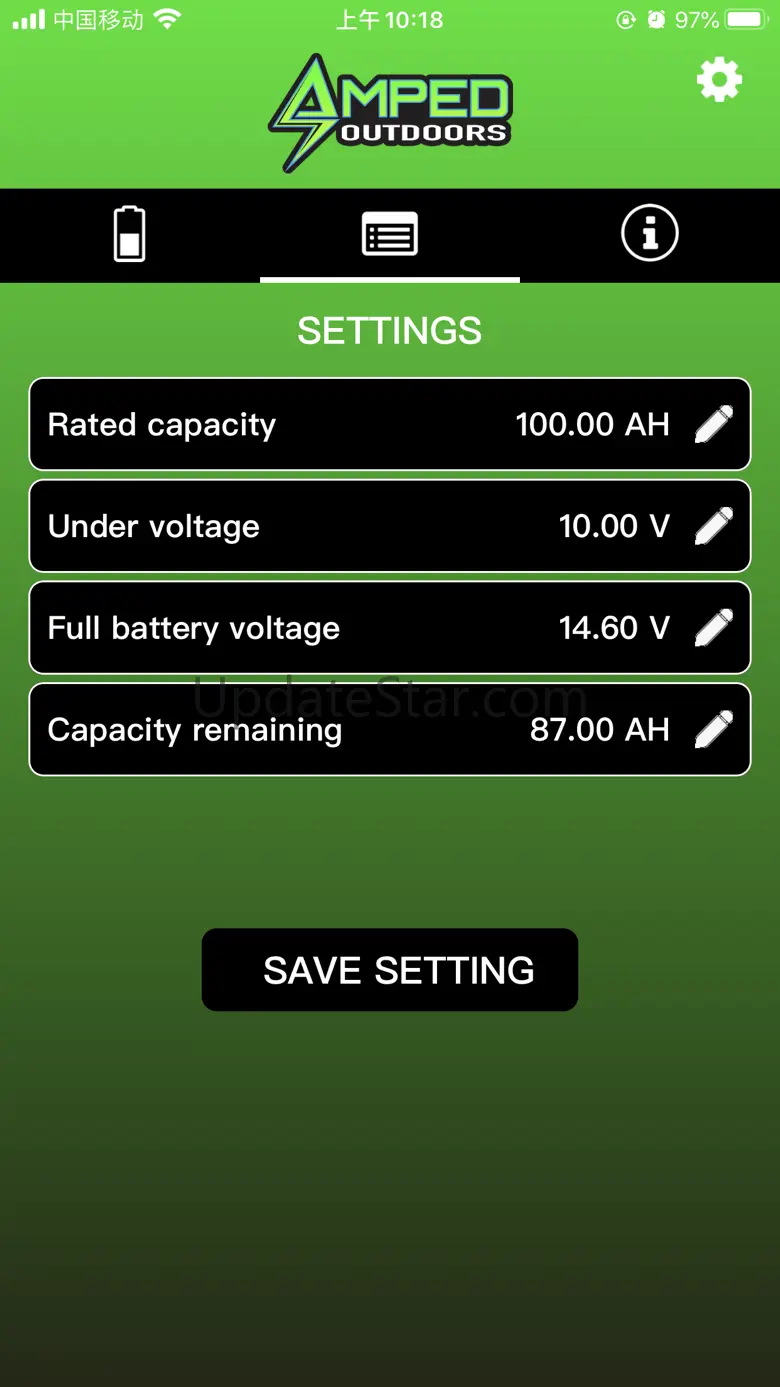780x1387 pixels.
Task: Edit the Capacity remaining value
Action: 714,730
